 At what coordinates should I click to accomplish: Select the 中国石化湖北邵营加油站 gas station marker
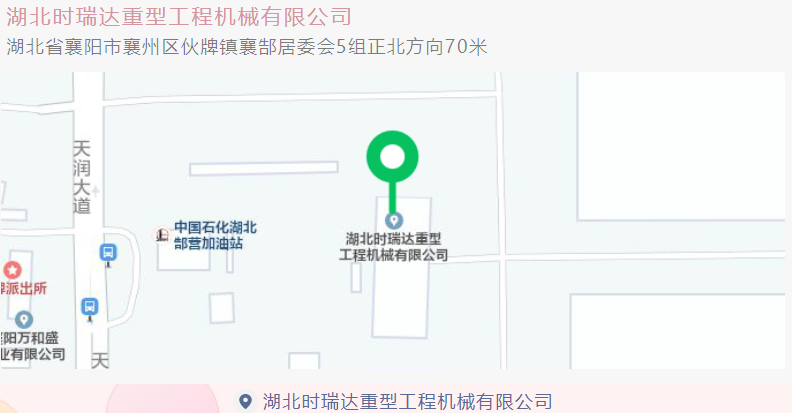coord(161,234)
